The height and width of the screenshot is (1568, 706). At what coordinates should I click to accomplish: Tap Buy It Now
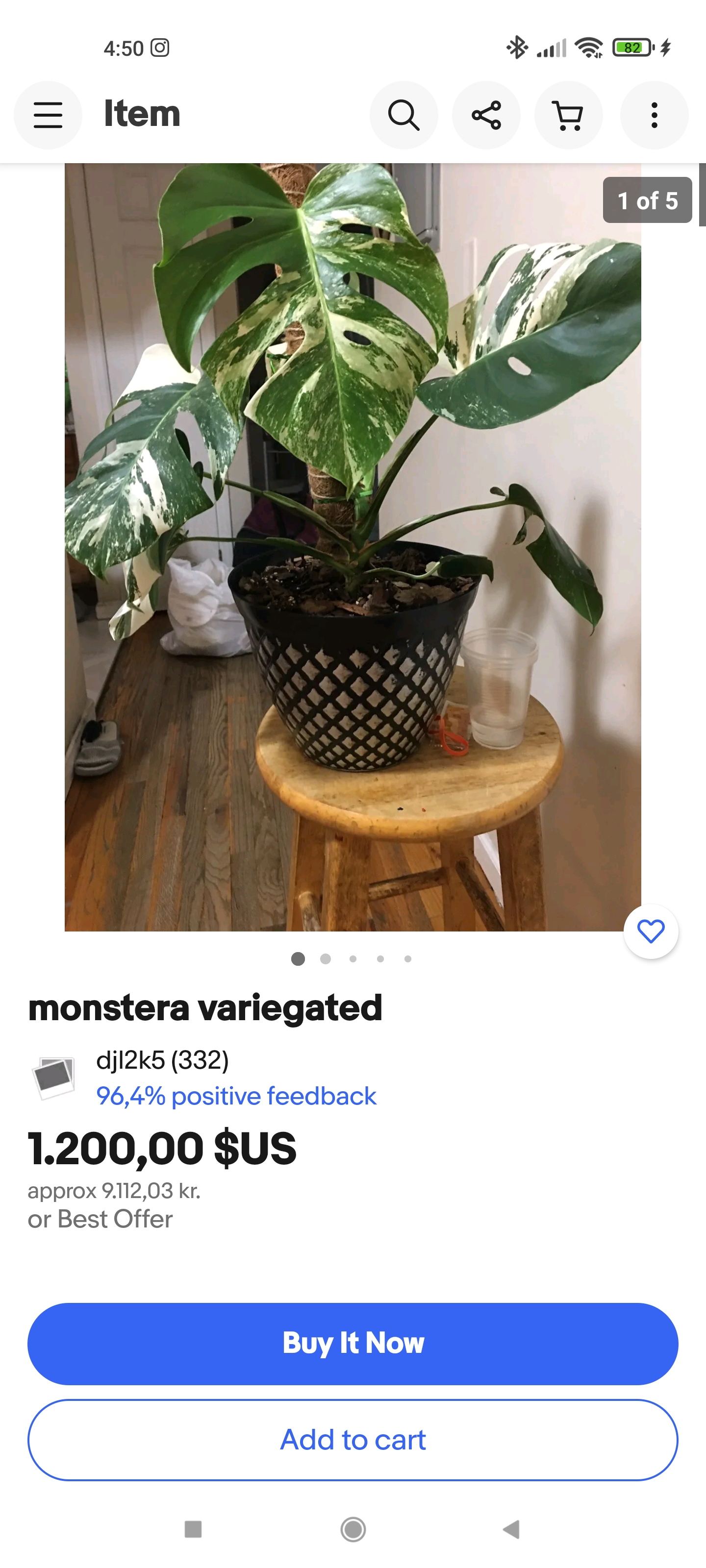coord(353,1344)
